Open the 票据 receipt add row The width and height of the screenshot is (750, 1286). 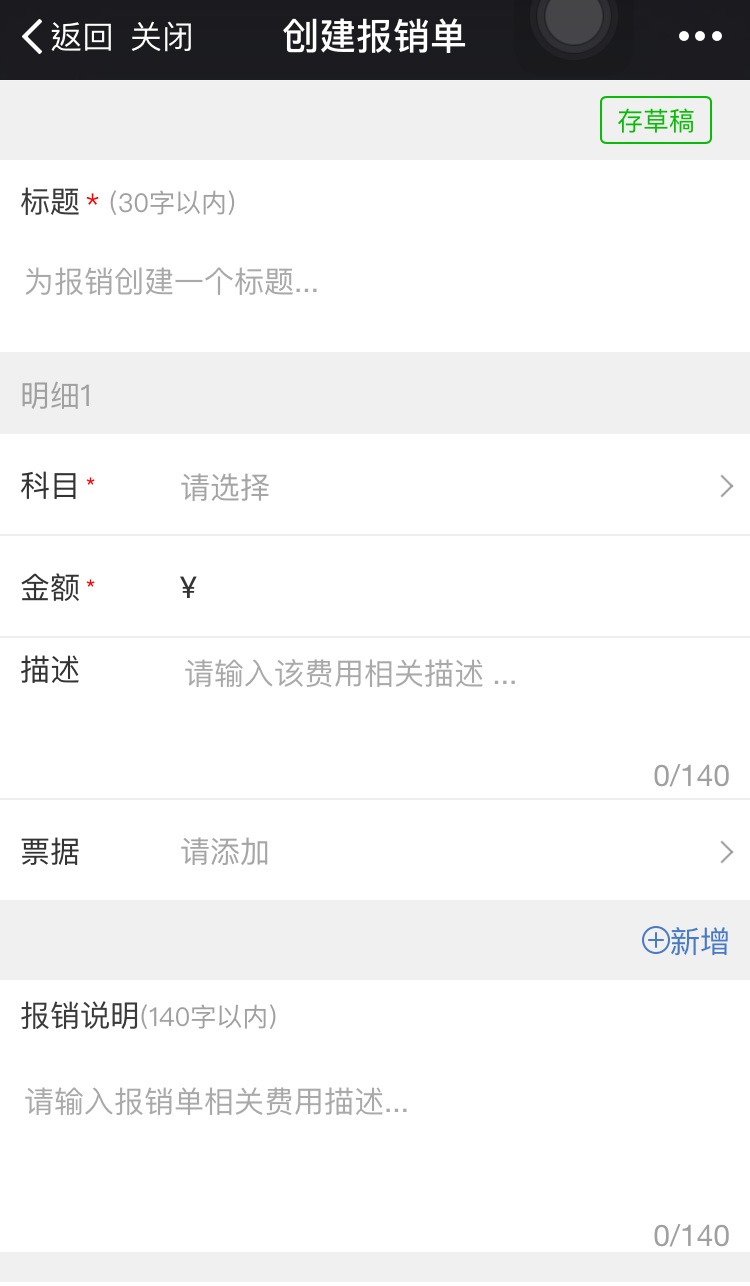tap(375, 851)
